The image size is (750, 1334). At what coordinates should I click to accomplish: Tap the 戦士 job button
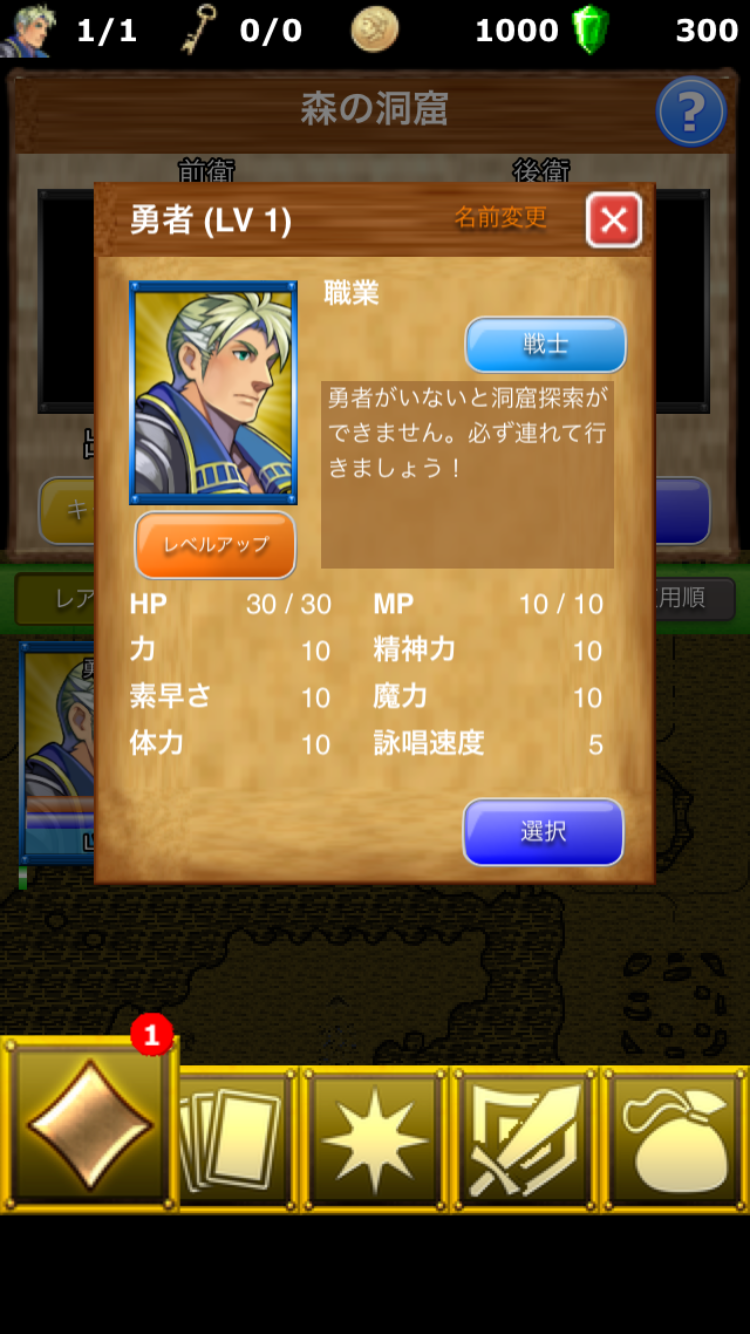[x=545, y=344]
